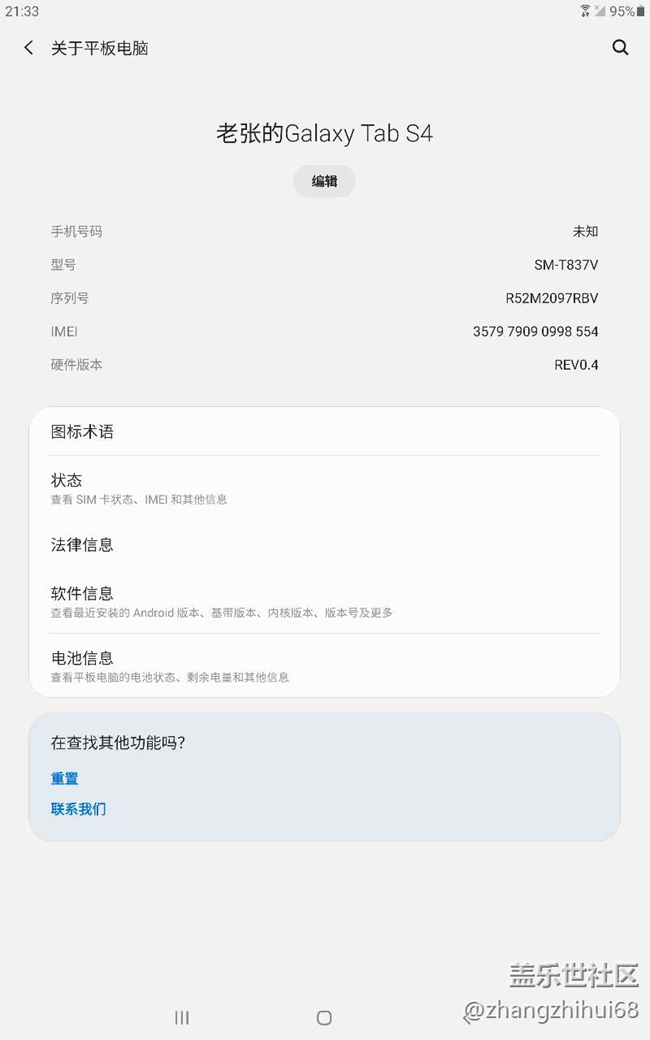This screenshot has width=650, height=1040.
Task: Go back from 关于平板电脑
Action: coord(28,48)
